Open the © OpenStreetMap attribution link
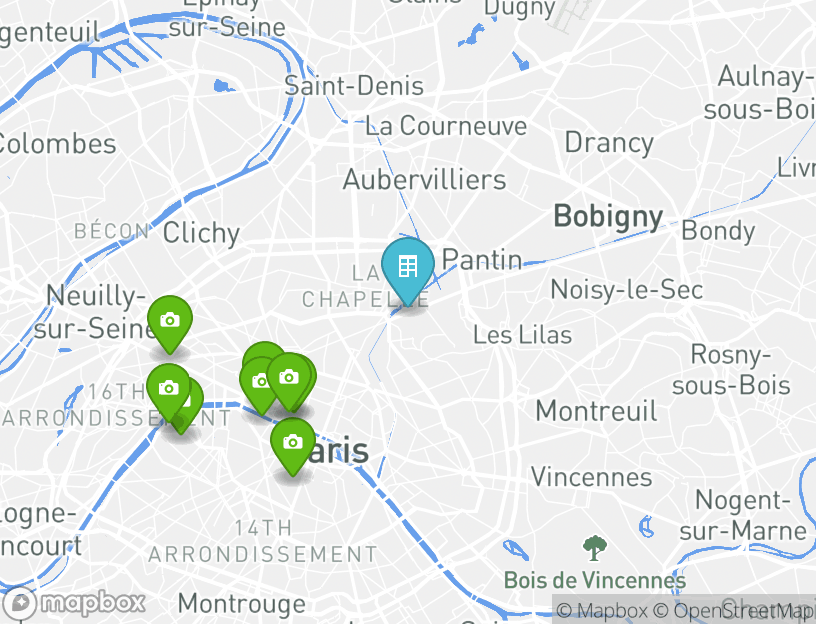 click(734, 610)
